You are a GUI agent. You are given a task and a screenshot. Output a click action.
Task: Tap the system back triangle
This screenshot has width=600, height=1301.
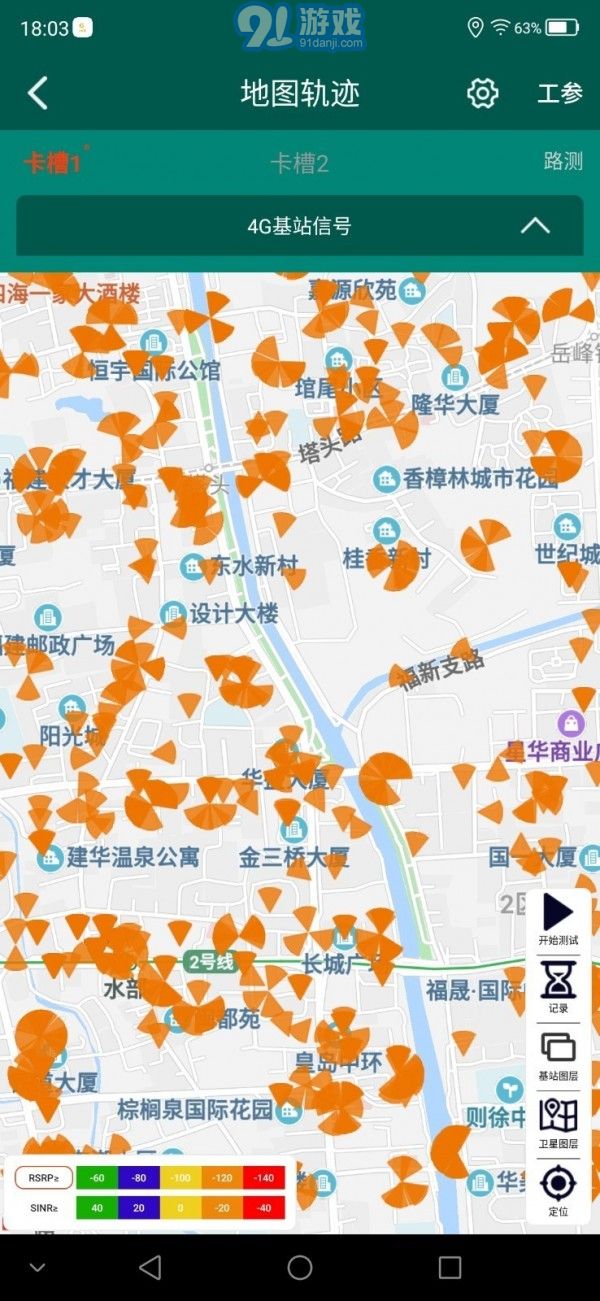[x=150, y=1268]
